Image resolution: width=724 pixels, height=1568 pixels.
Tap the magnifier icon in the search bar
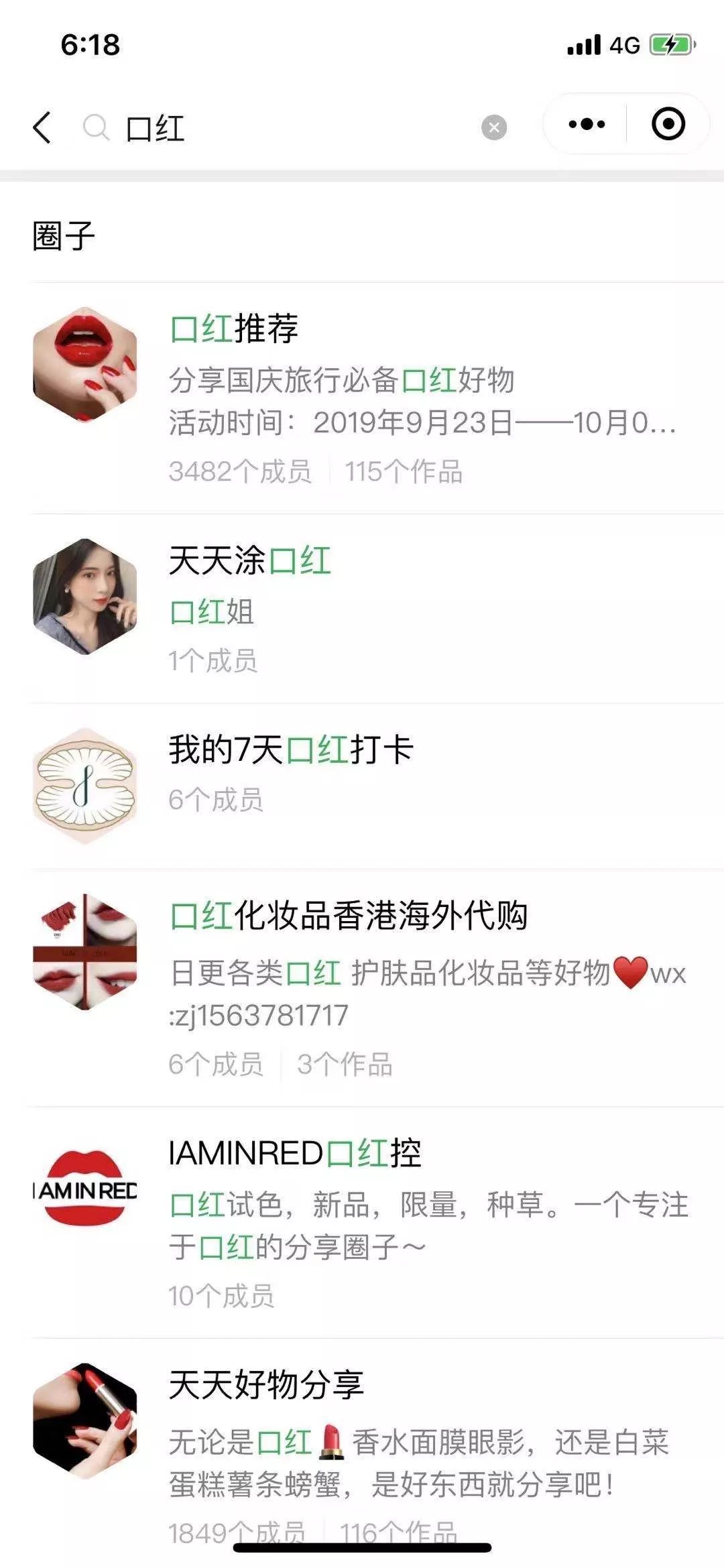tap(96, 127)
